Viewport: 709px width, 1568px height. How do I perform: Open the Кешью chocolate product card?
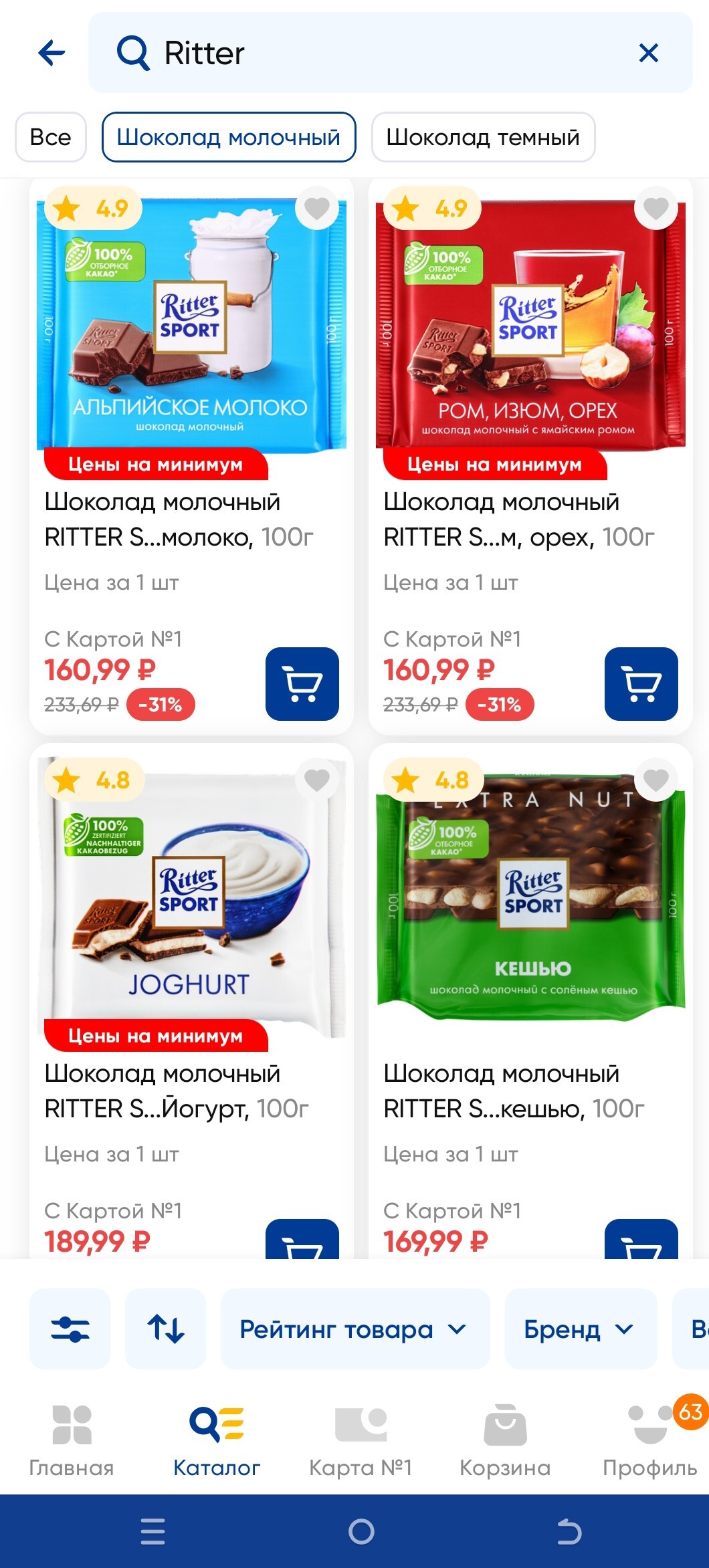(x=530, y=936)
